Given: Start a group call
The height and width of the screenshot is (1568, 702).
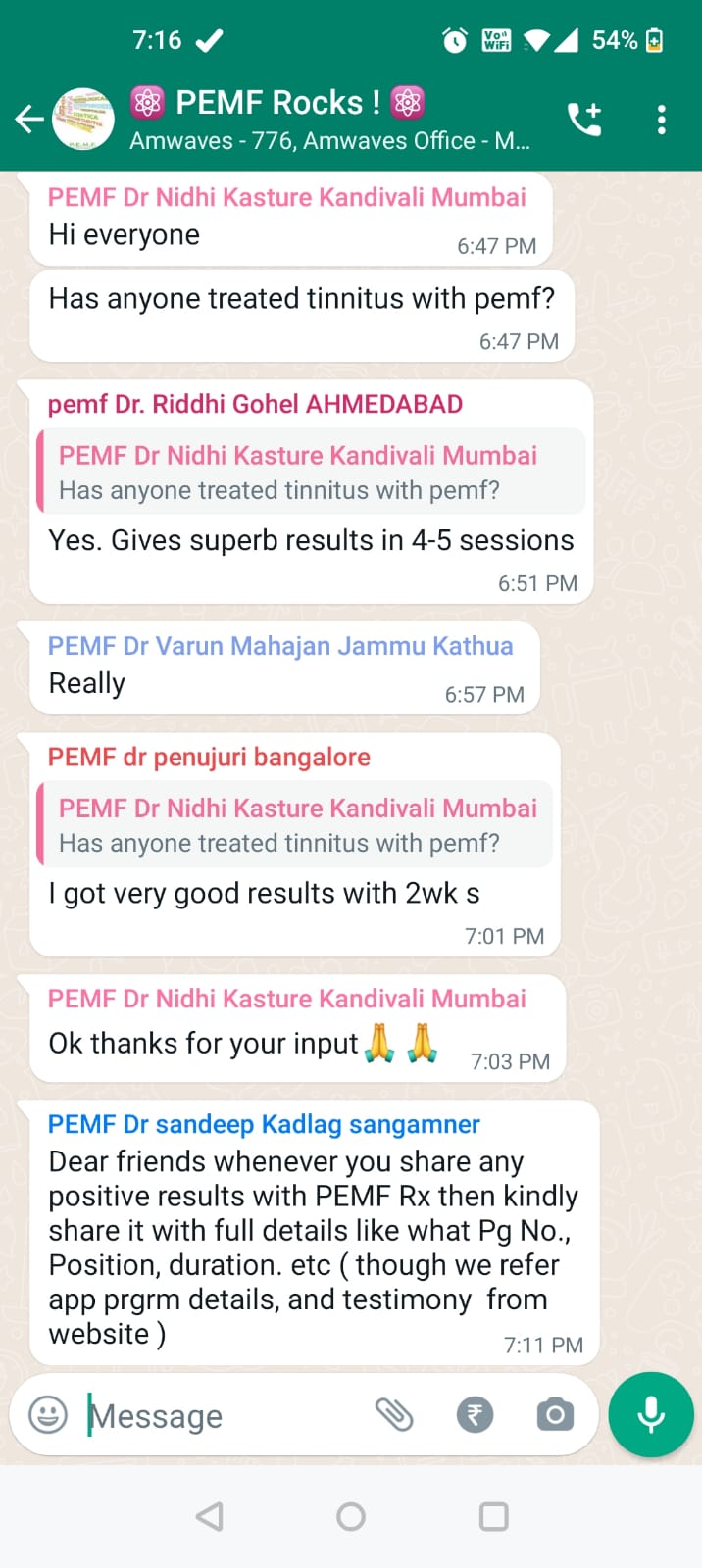Looking at the screenshot, I should tap(584, 120).
